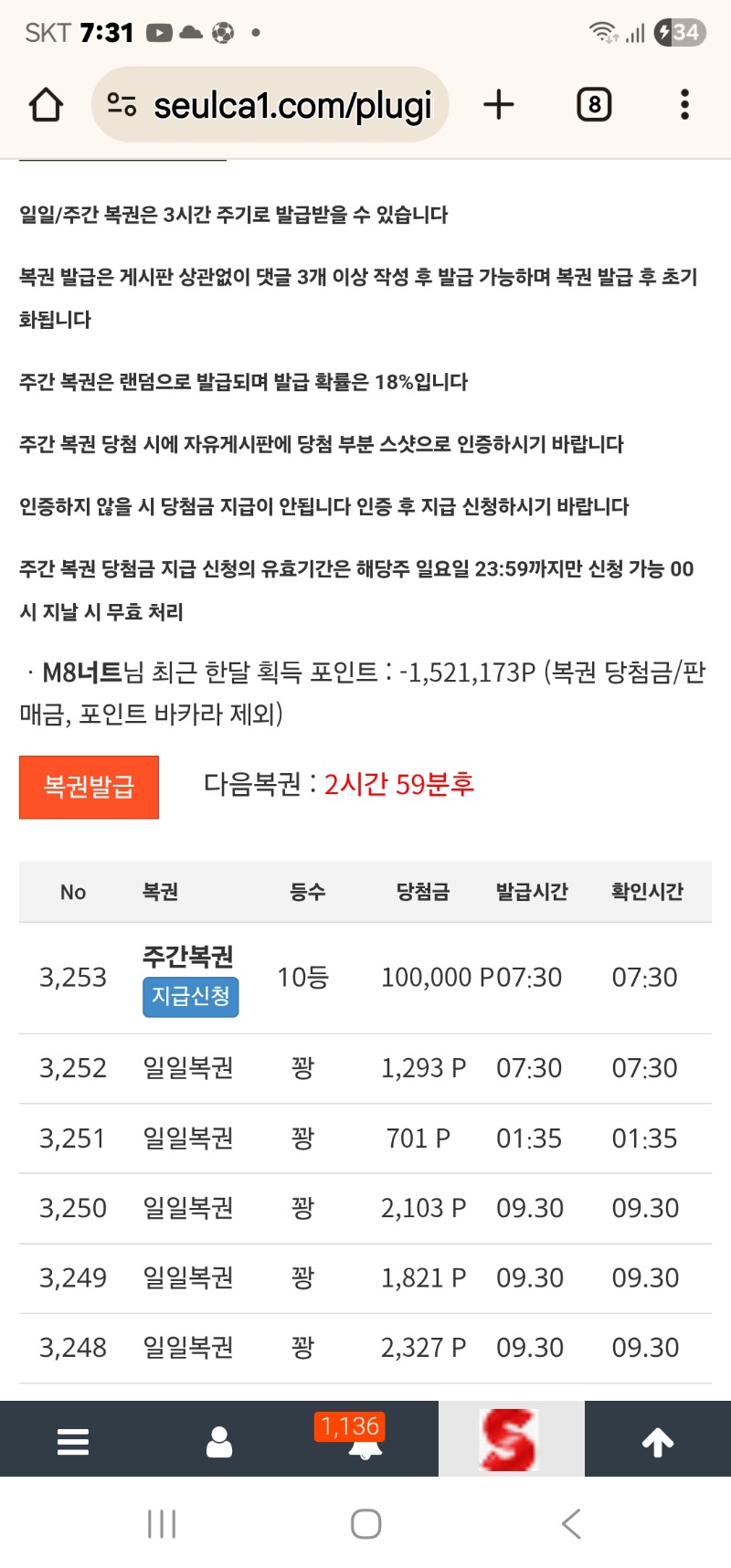Open a new browser tab
This screenshot has width=731, height=1568.
(499, 105)
